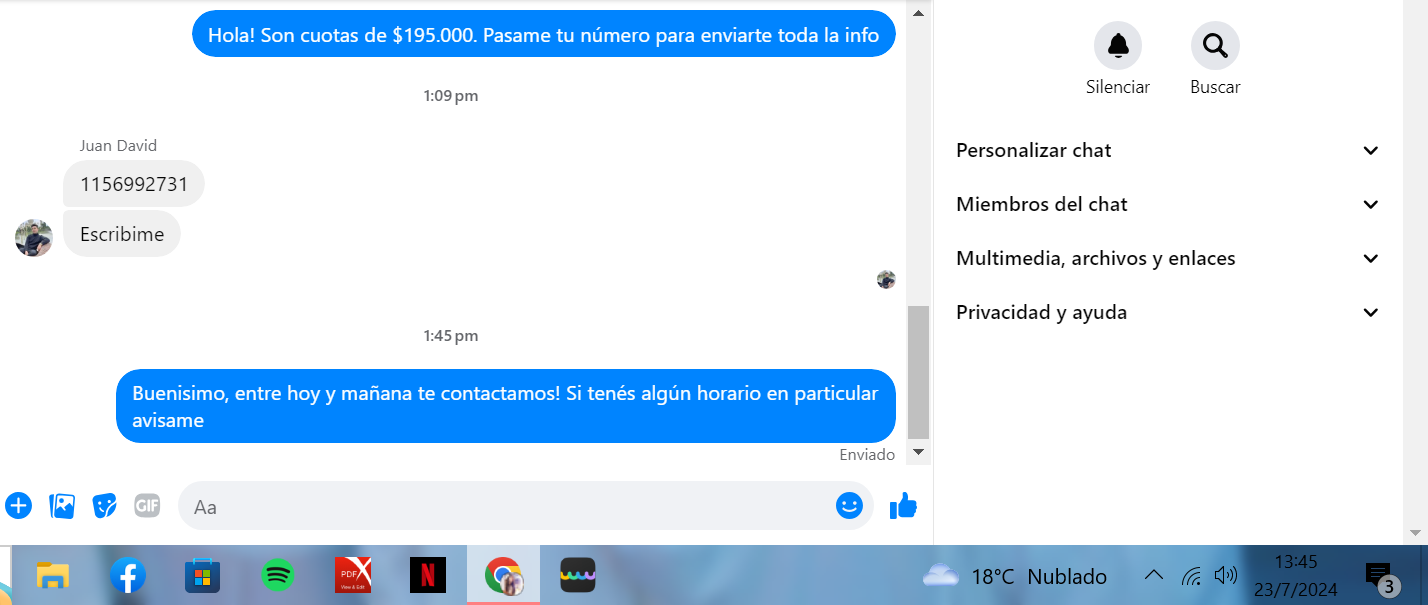This screenshot has width=1428, height=605.
Task: Open File Explorer from taskbar
Action: point(52,576)
